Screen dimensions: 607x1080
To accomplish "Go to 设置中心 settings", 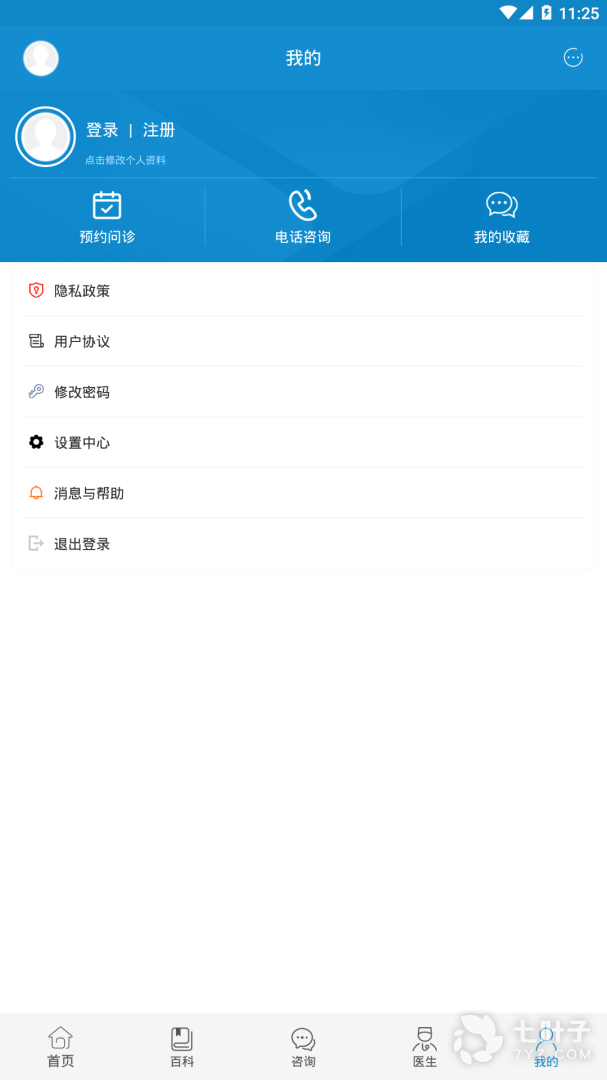I will [303, 443].
